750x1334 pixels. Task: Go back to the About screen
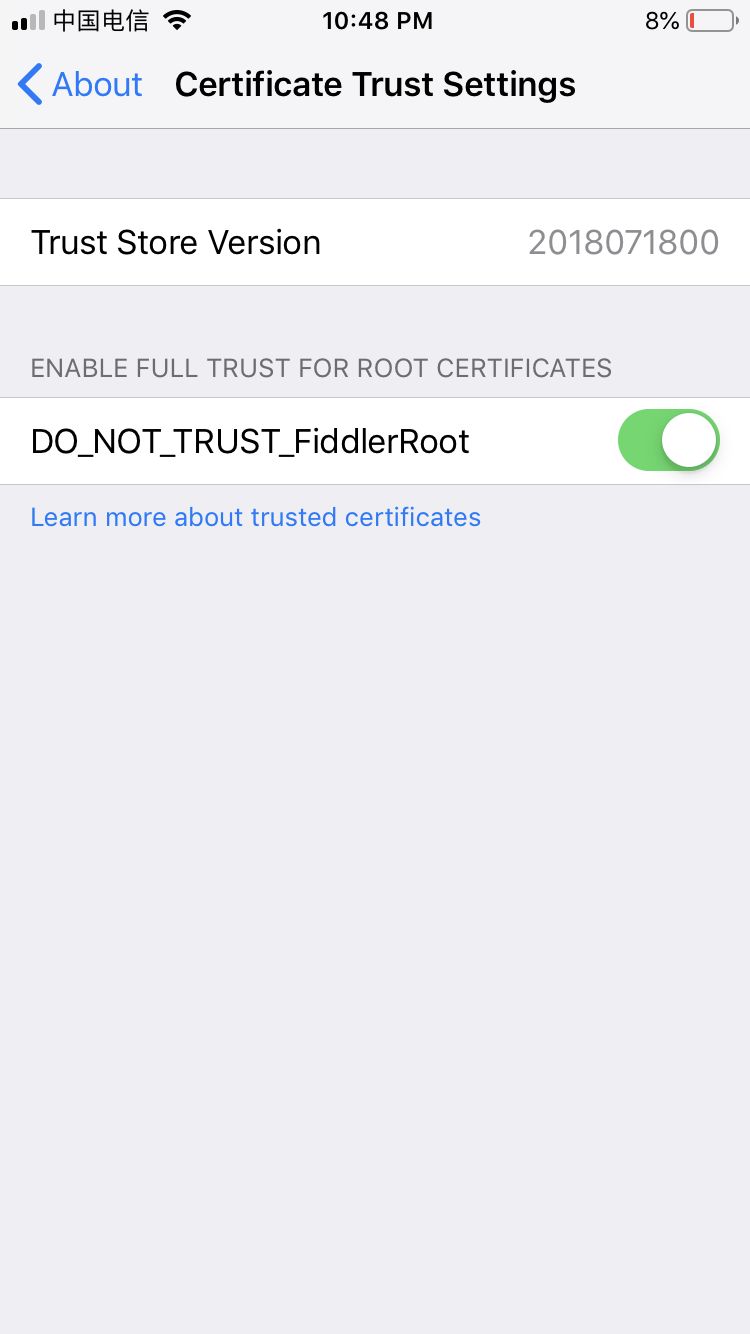coord(81,85)
